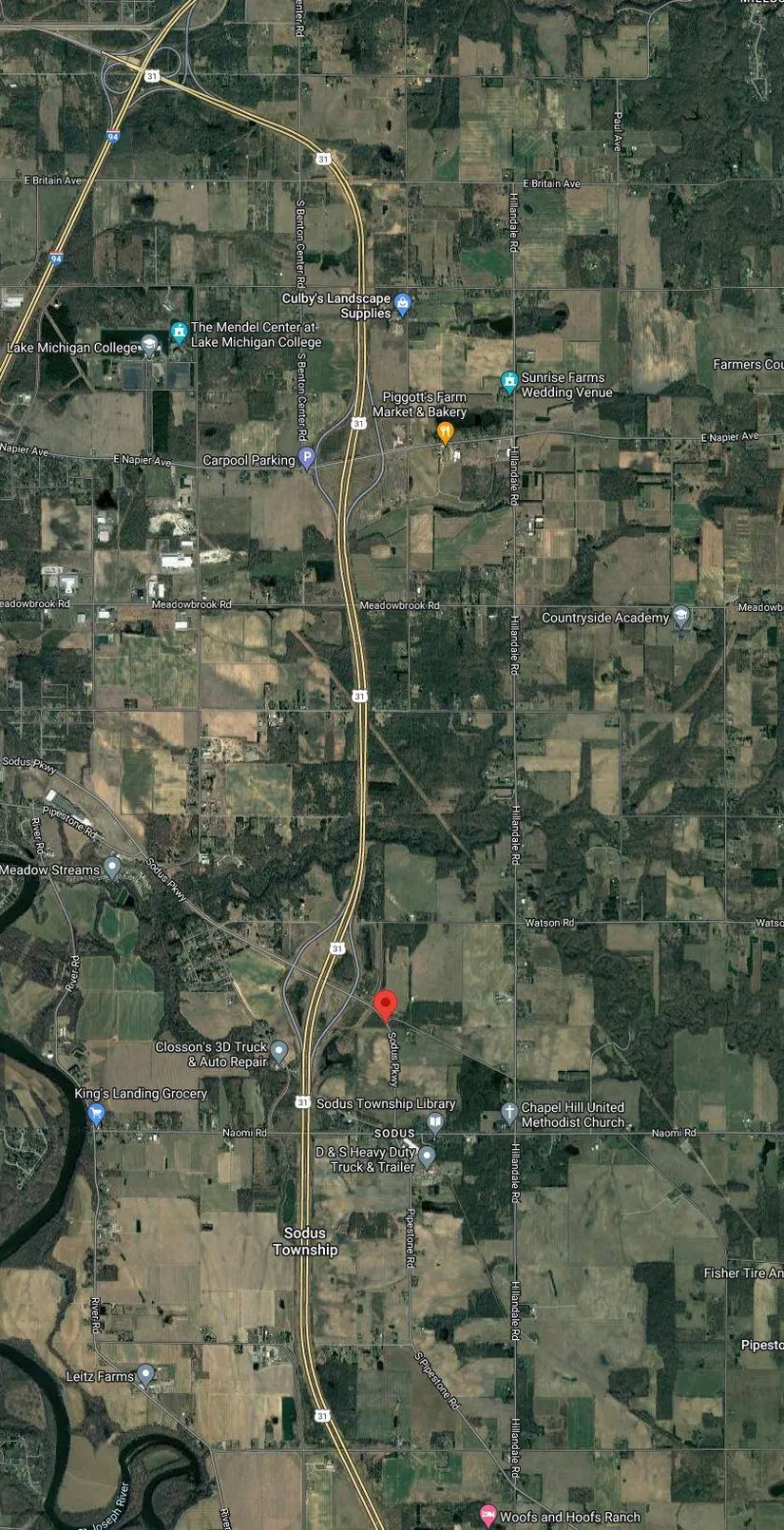
Task: Tap the Leitz Farms marker
Action: pos(145,1374)
